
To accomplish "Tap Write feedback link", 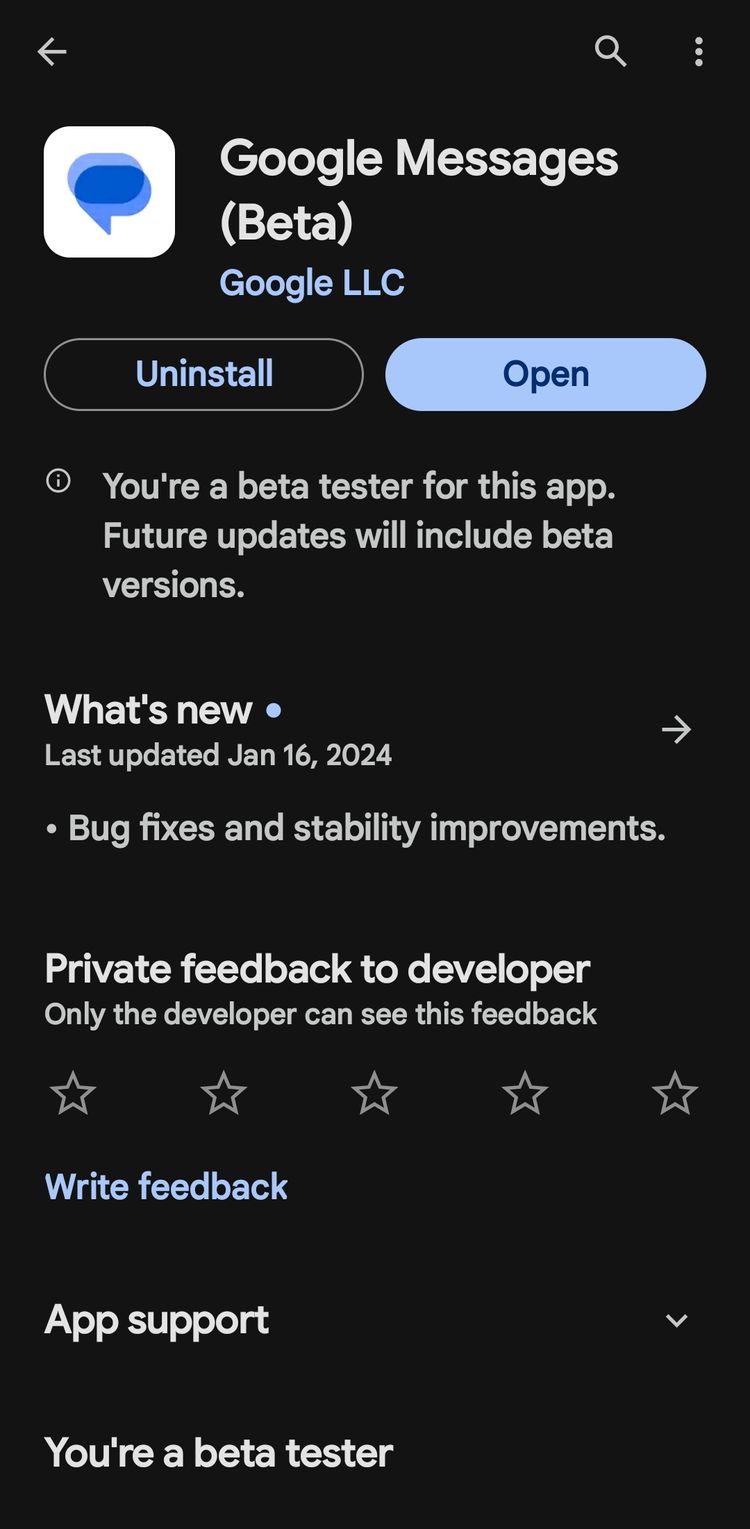I will (166, 1187).
